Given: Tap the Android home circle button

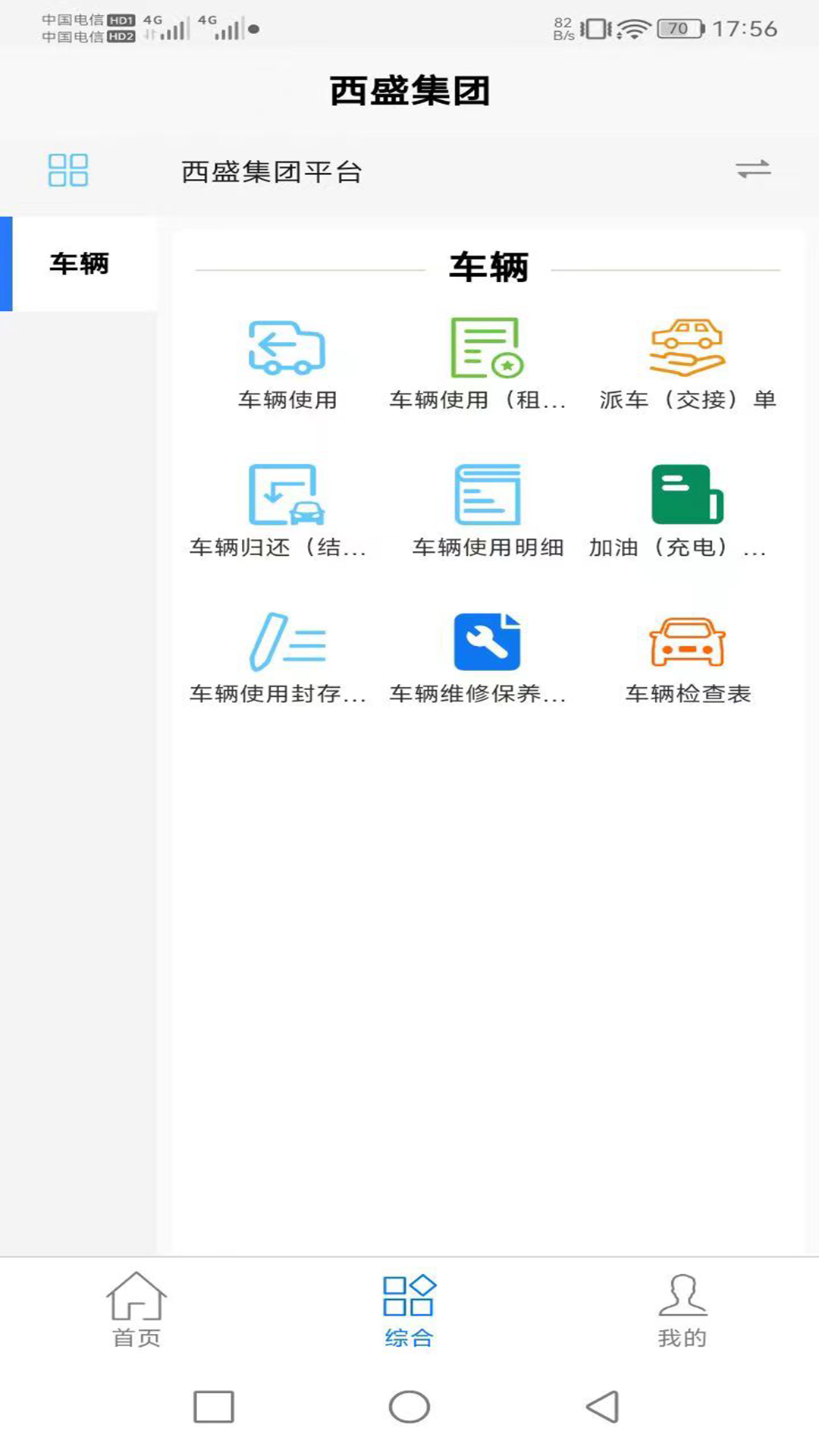Looking at the screenshot, I should [x=409, y=1406].
